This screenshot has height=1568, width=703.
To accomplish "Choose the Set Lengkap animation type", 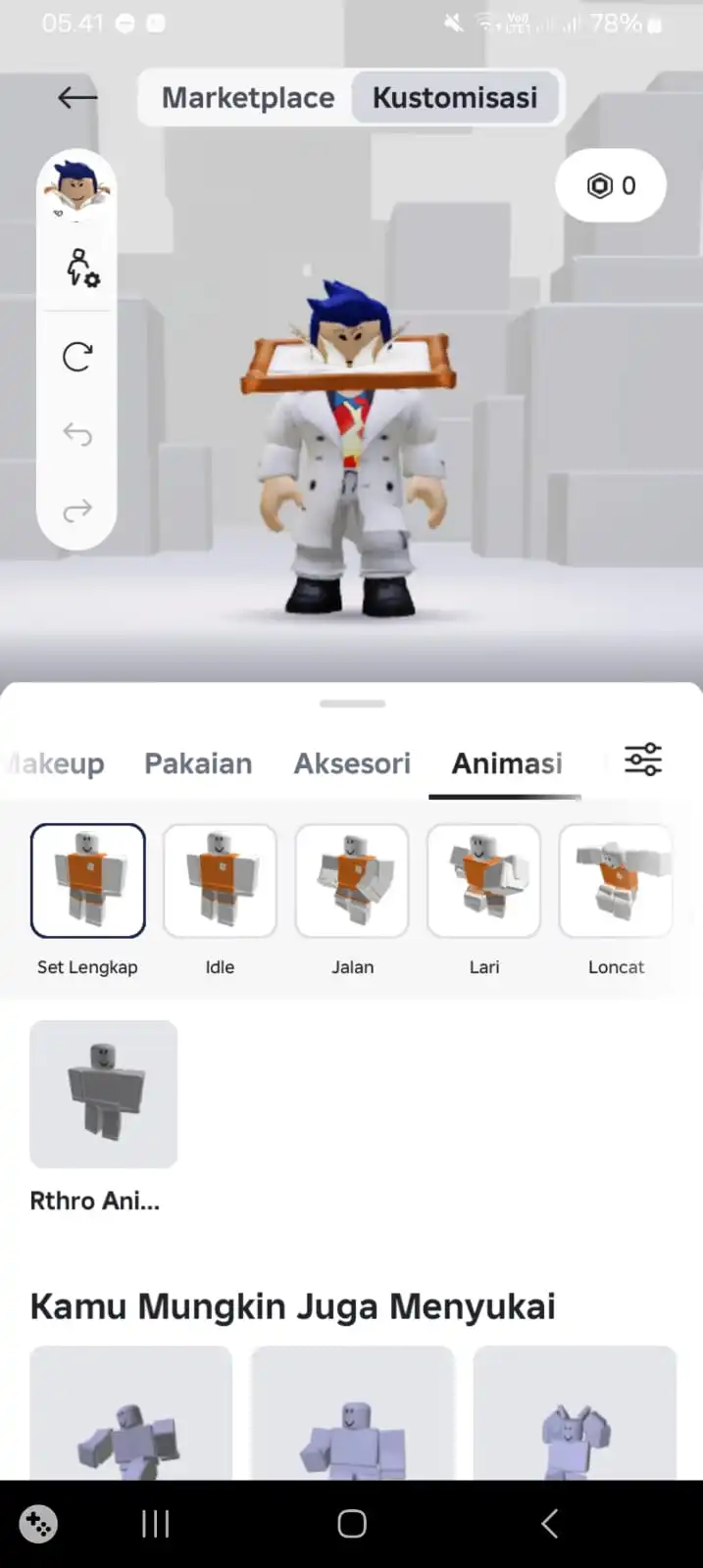I will coord(88,880).
